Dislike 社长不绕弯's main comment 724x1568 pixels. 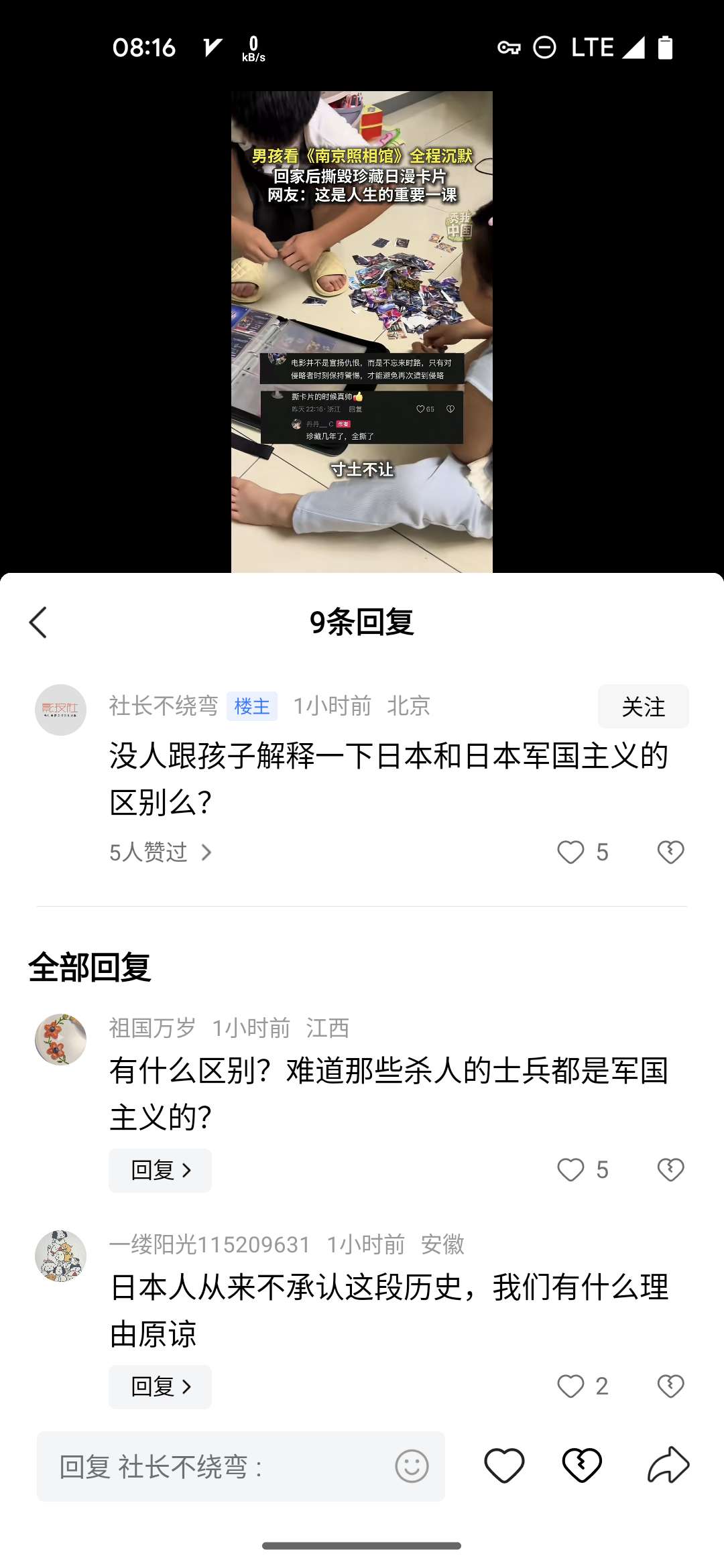pos(670,852)
